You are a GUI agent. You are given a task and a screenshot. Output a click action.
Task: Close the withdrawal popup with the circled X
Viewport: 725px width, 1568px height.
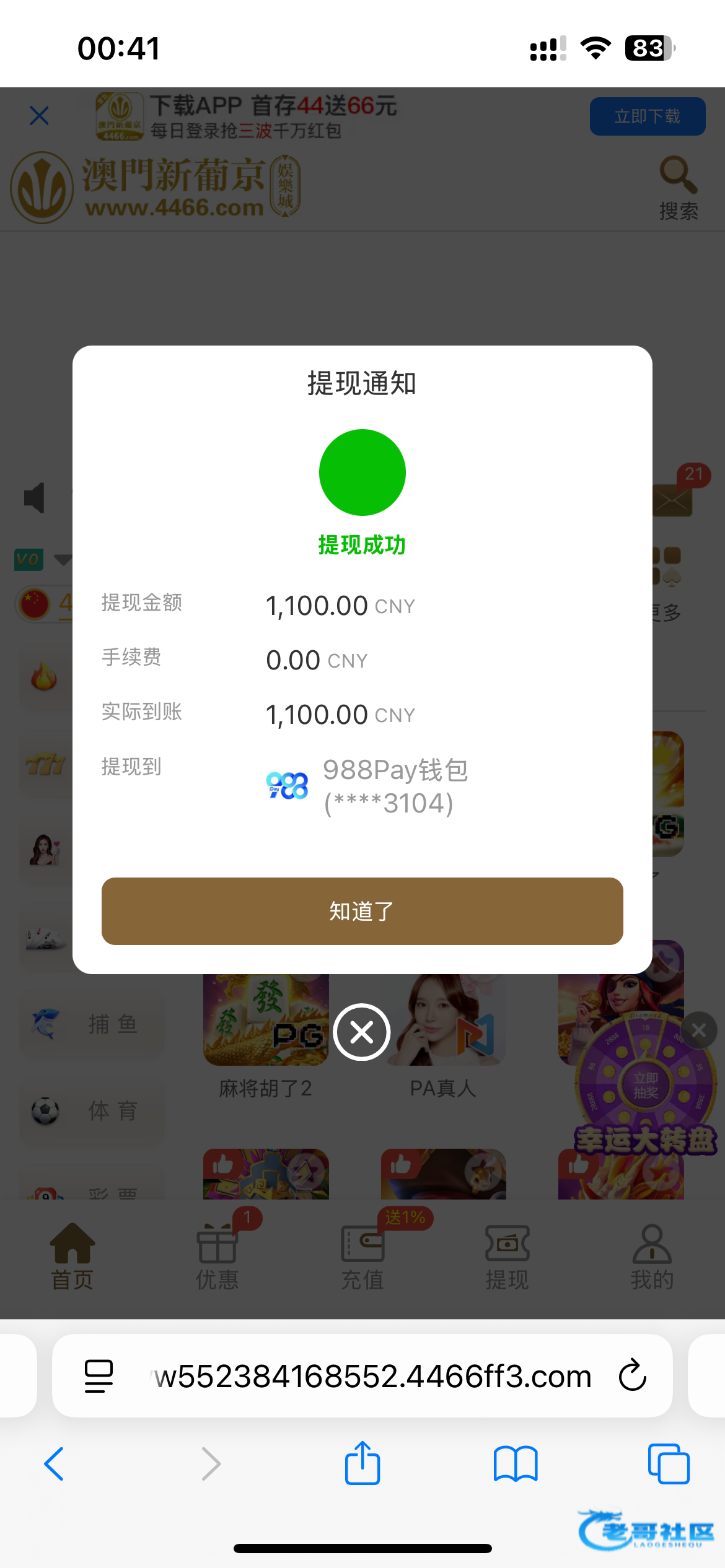pos(362,1032)
